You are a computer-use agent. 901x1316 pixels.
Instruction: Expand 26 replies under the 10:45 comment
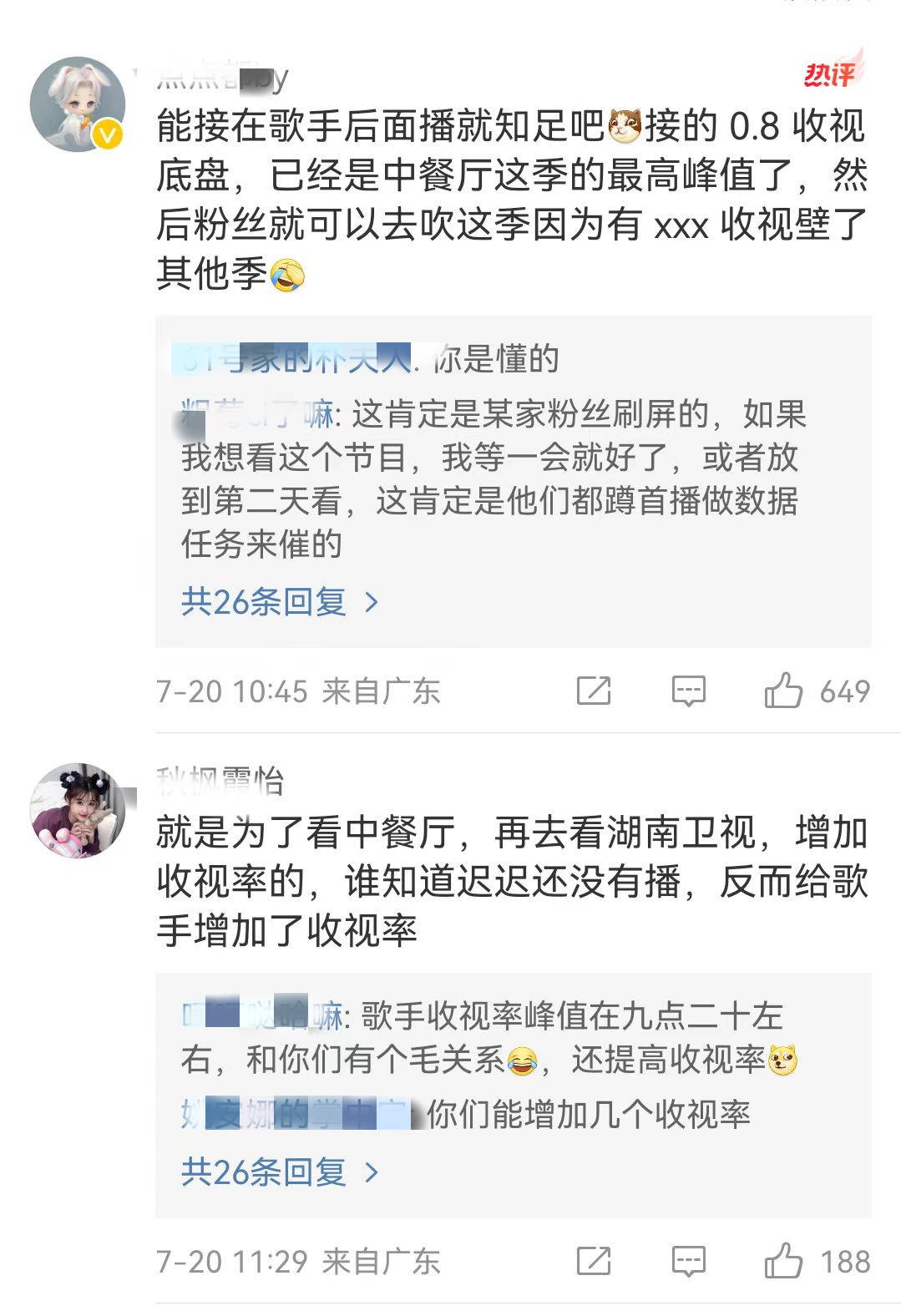[280, 601]
